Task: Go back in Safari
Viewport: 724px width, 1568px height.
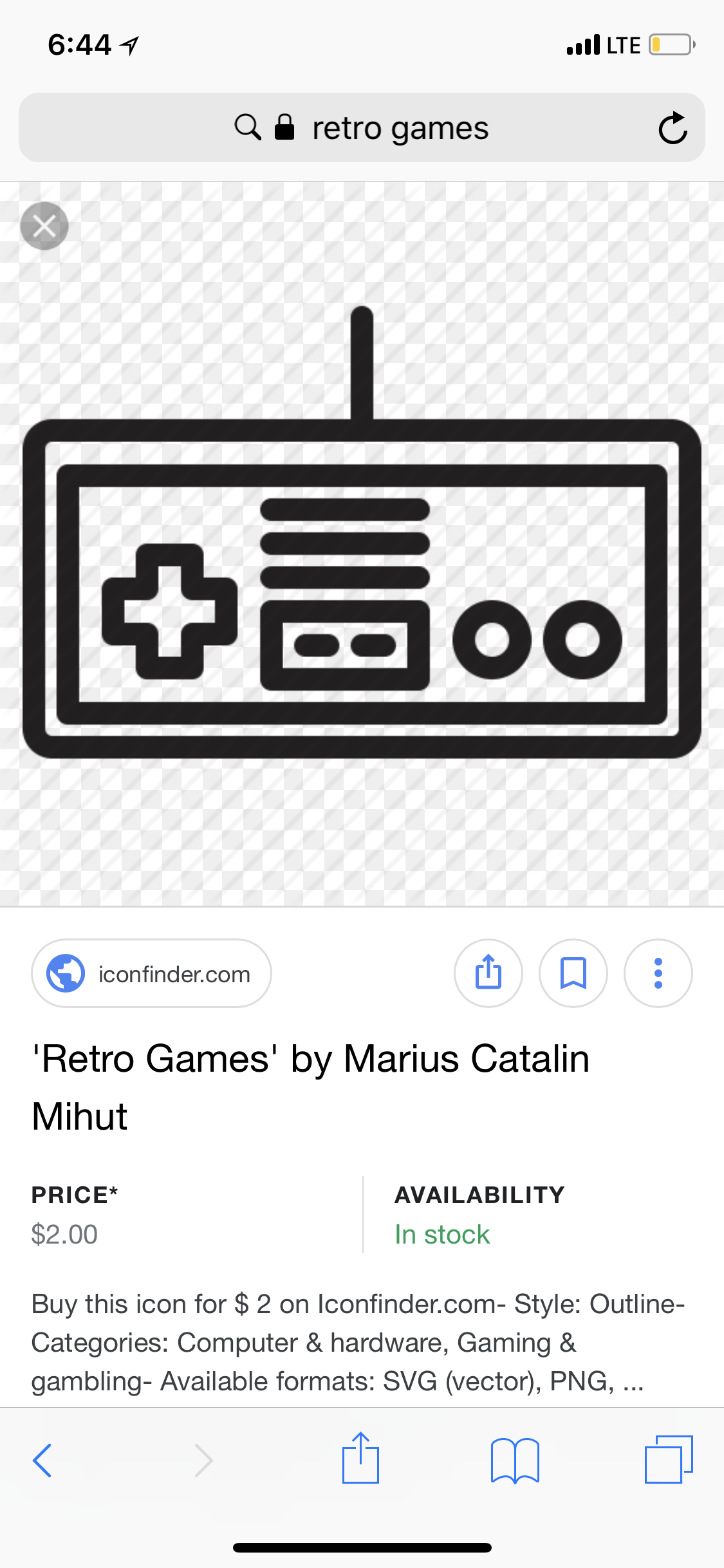Action: 42,1460
